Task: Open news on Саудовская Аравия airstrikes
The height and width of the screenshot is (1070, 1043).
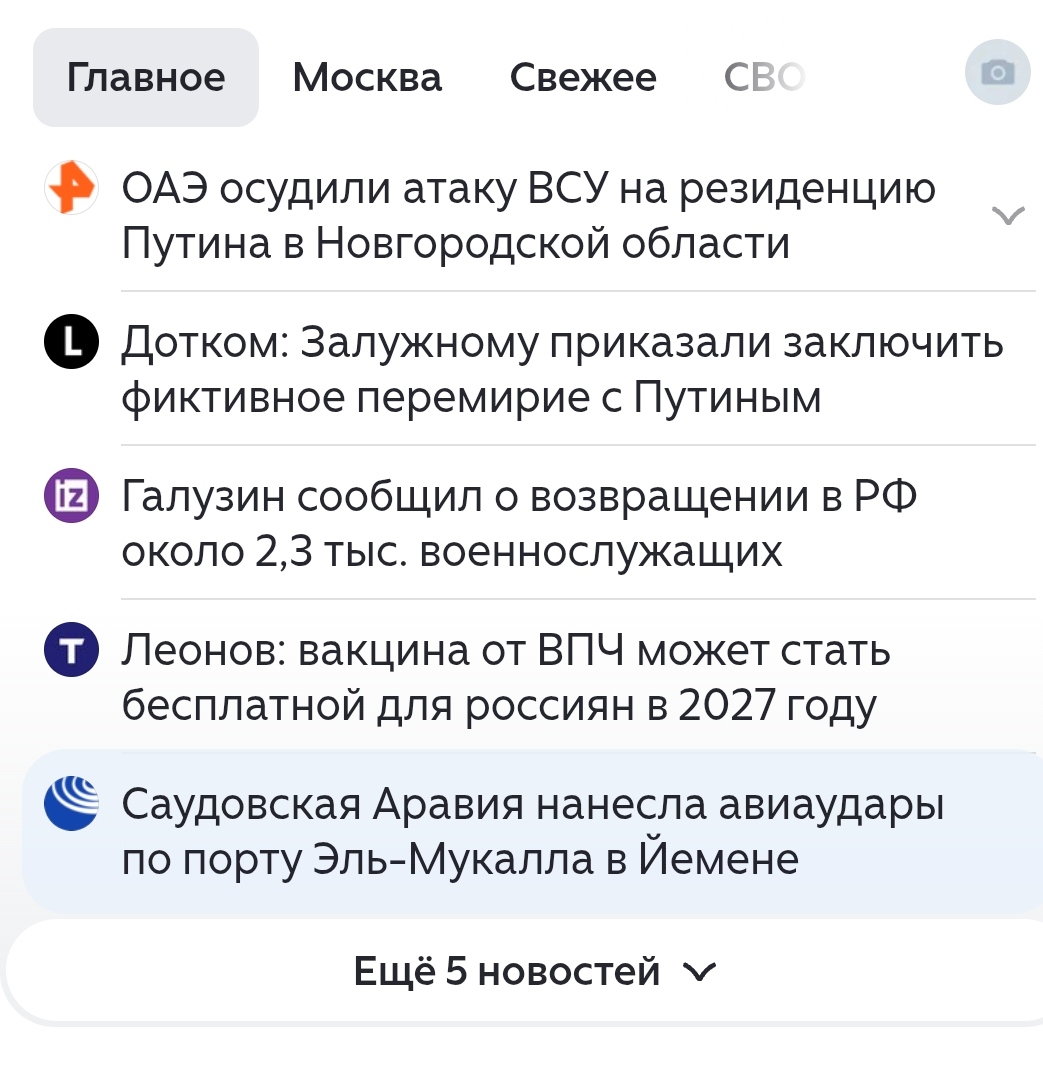Action: [x=532, y=832]
